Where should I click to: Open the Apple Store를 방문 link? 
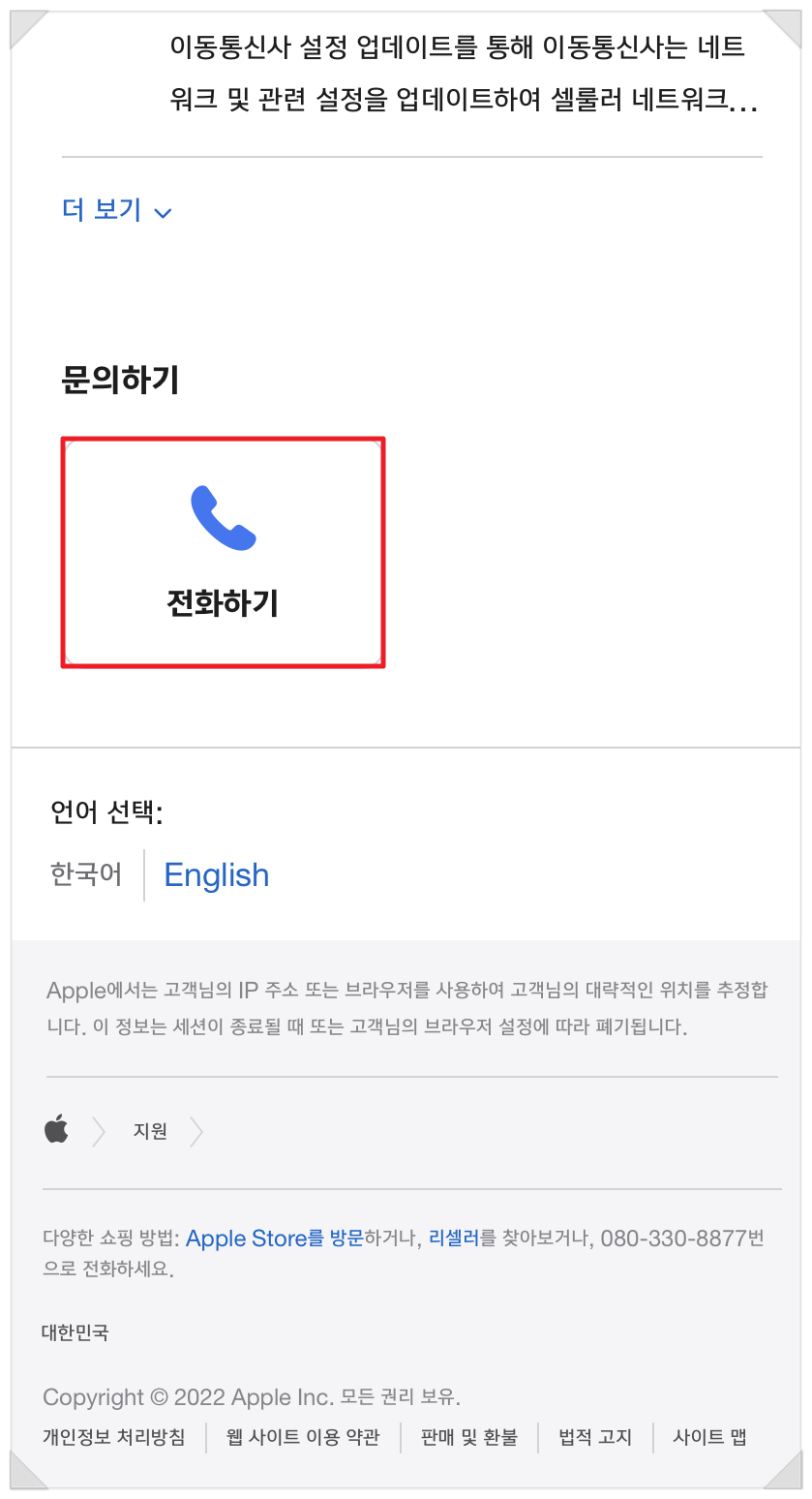coord(274,1239)
